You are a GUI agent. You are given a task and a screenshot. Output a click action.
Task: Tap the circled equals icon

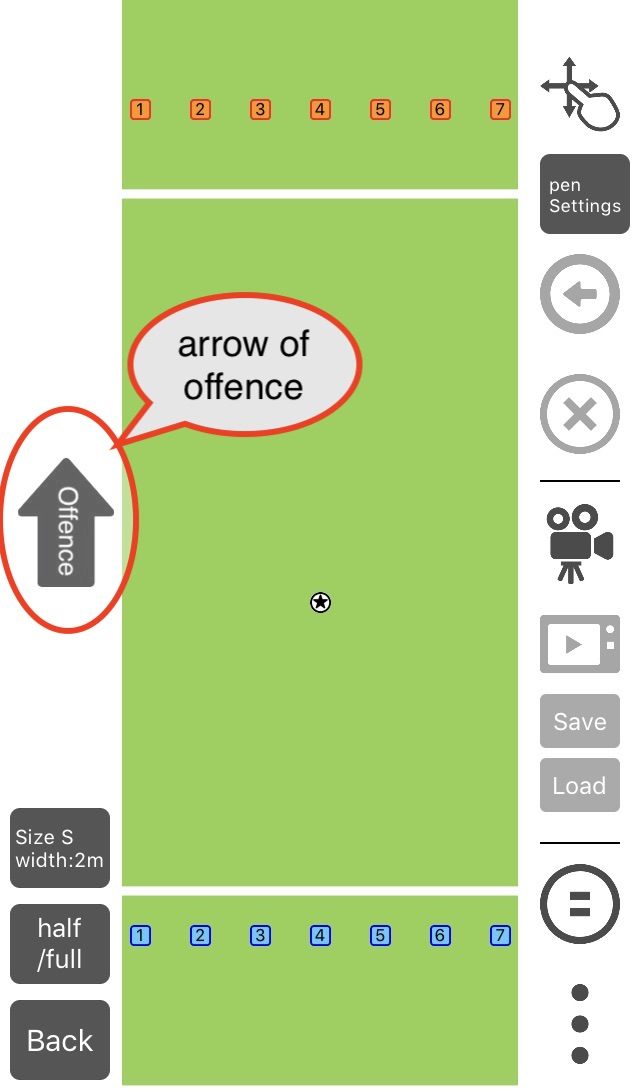tap(580, 904)
